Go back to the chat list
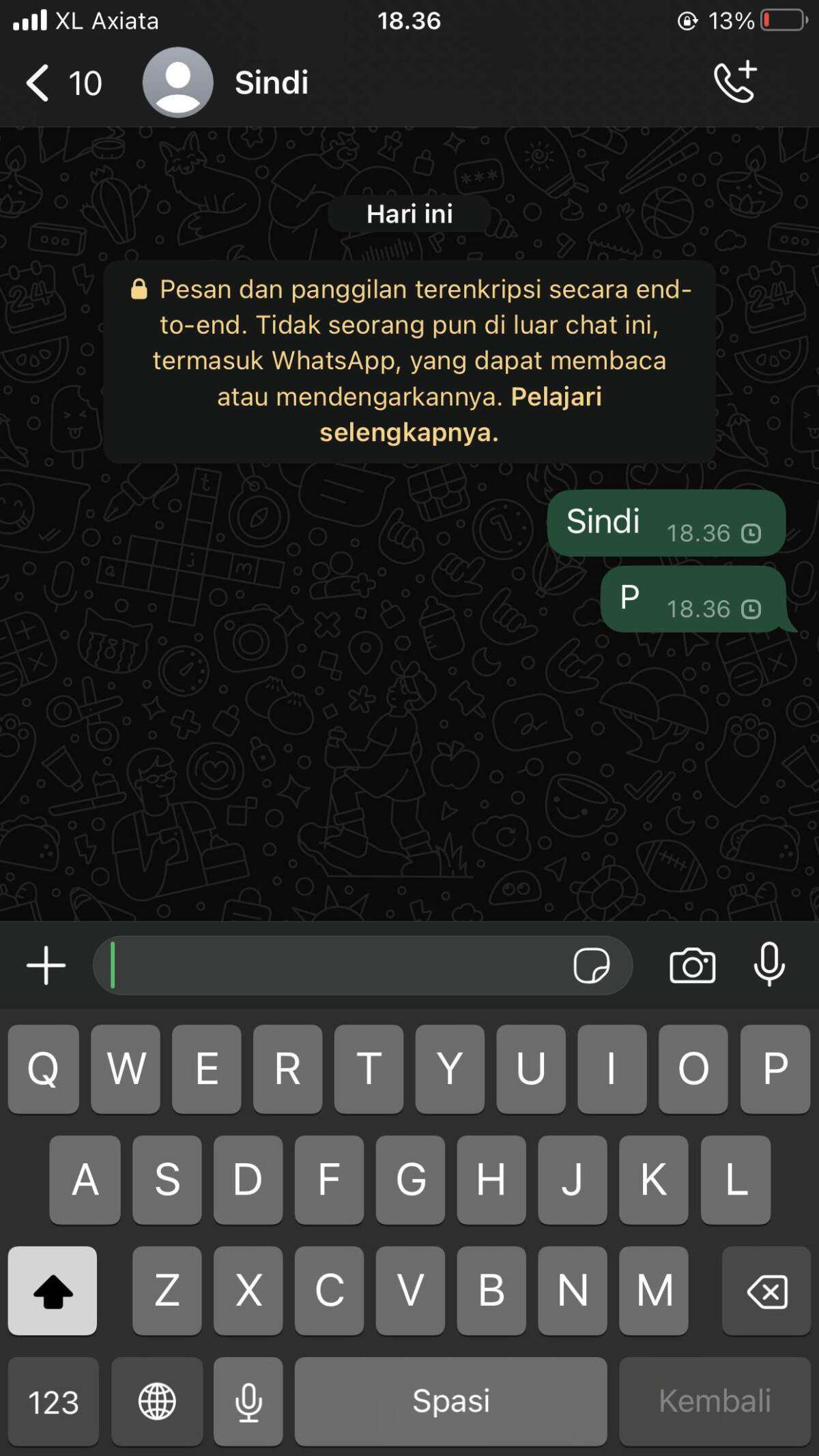819x1456 pixels. click(63, 83)
